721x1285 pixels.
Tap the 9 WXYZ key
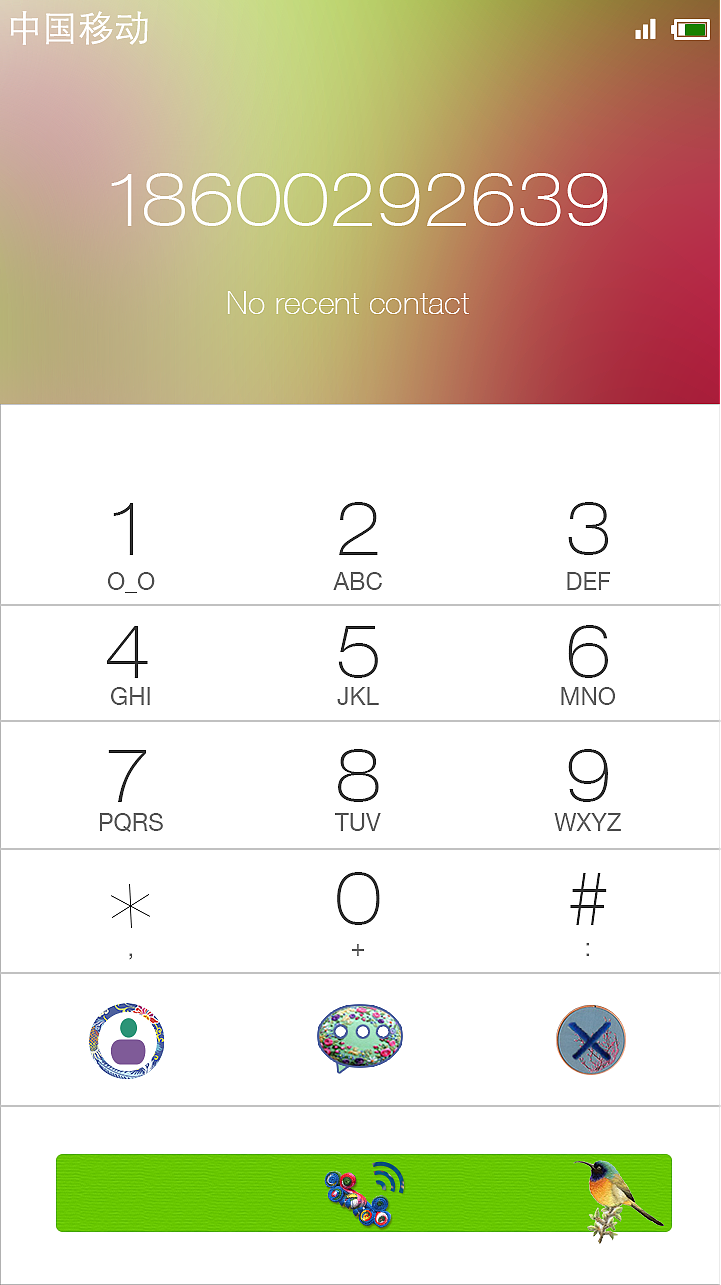(x=588, y=788)
